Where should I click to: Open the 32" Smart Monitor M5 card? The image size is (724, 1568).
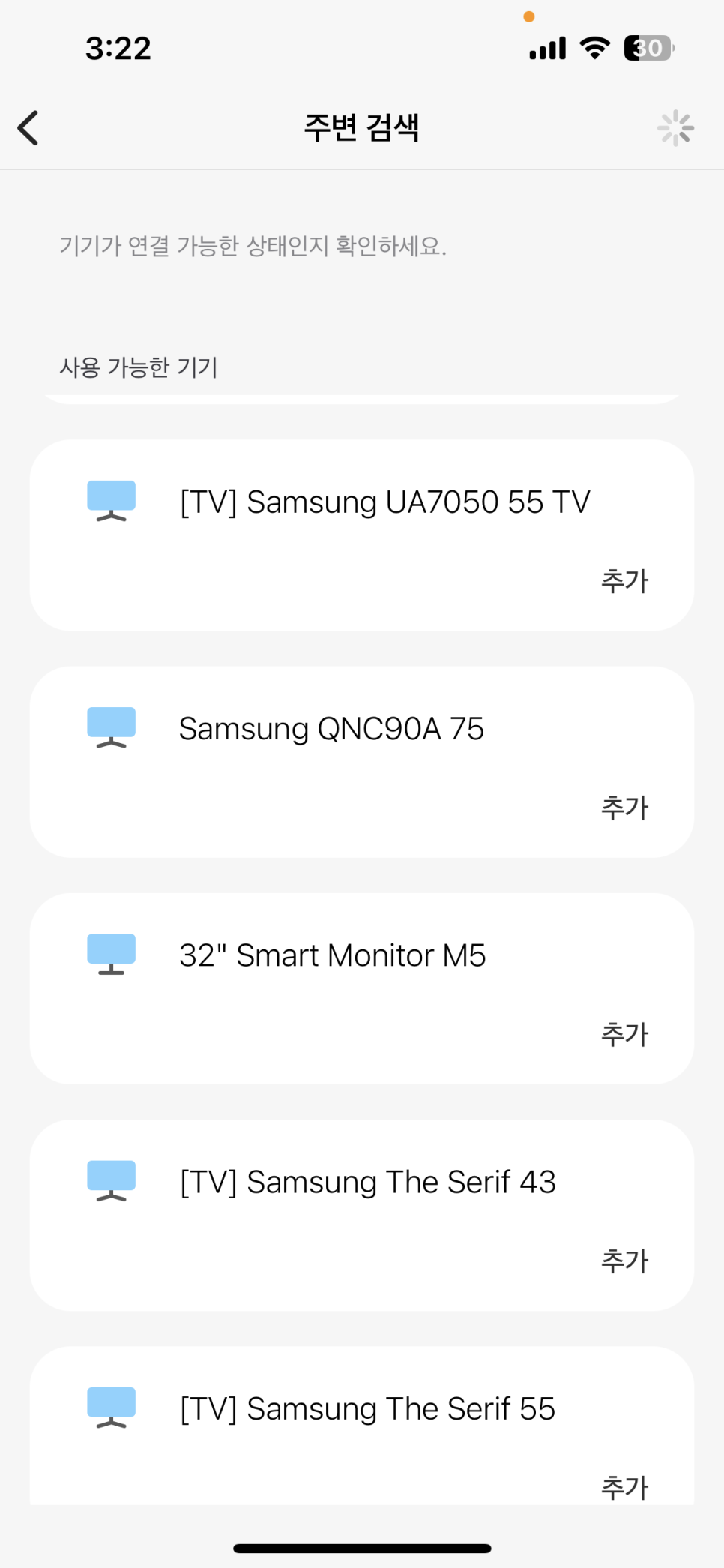click(362, 988)
